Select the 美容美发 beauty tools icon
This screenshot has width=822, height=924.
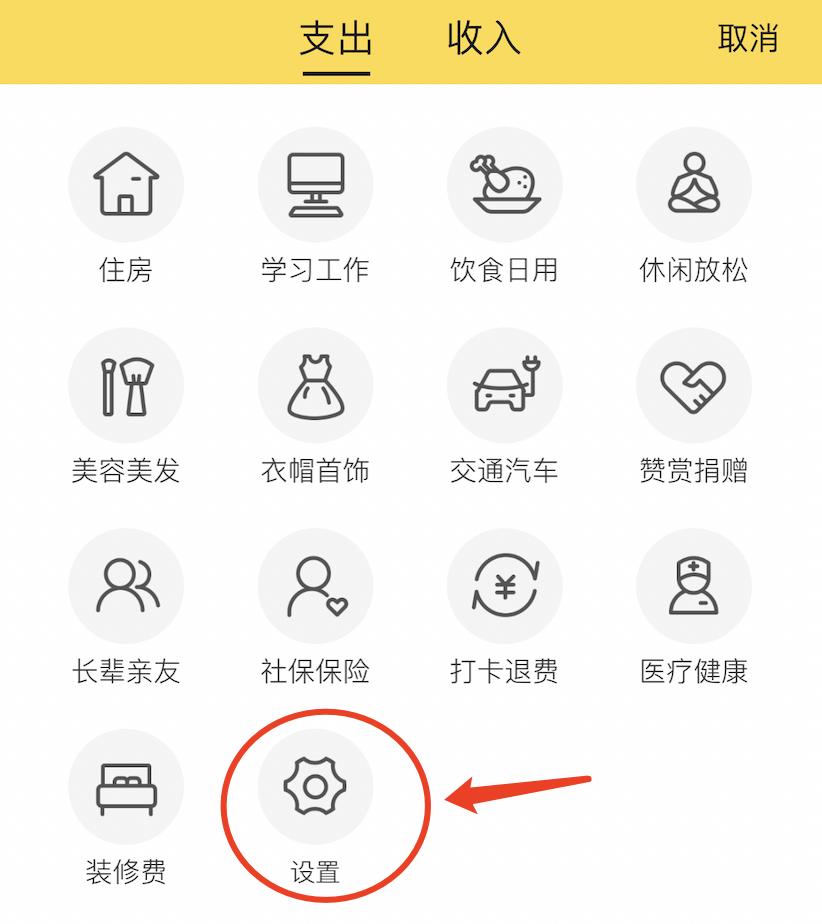[126, 385]
